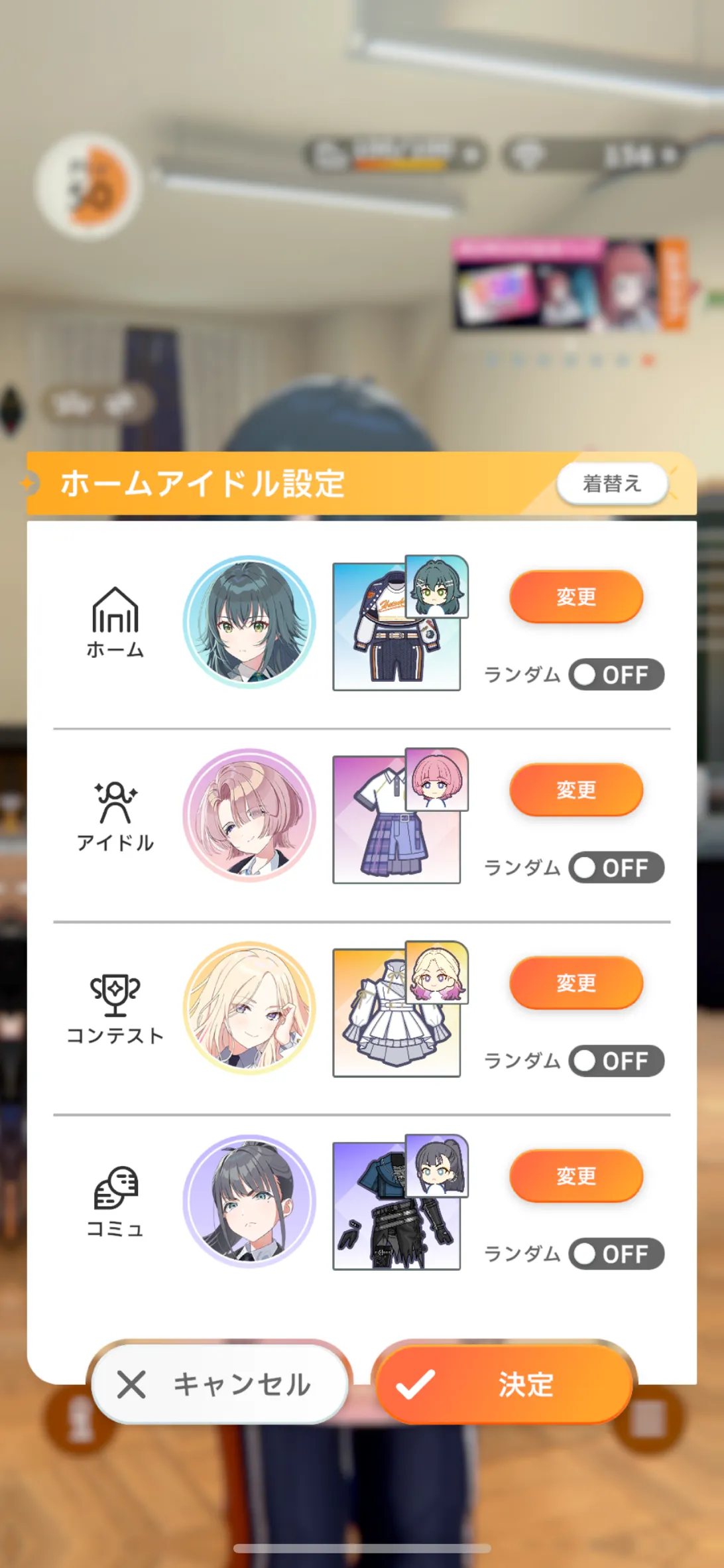The width and height of the screenshot is (724, 1568).
Task: Tap 変更 for the アイドル slot
Action: (575, 789)
